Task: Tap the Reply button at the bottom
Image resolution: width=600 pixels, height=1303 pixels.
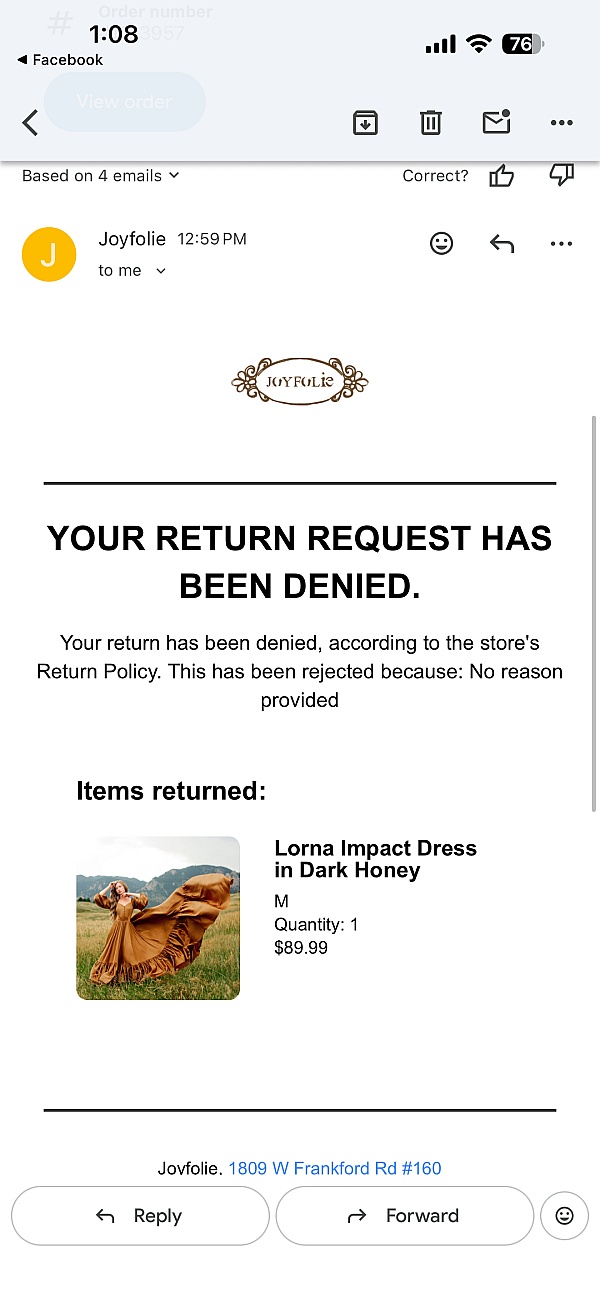Action: coord(140,1216)
